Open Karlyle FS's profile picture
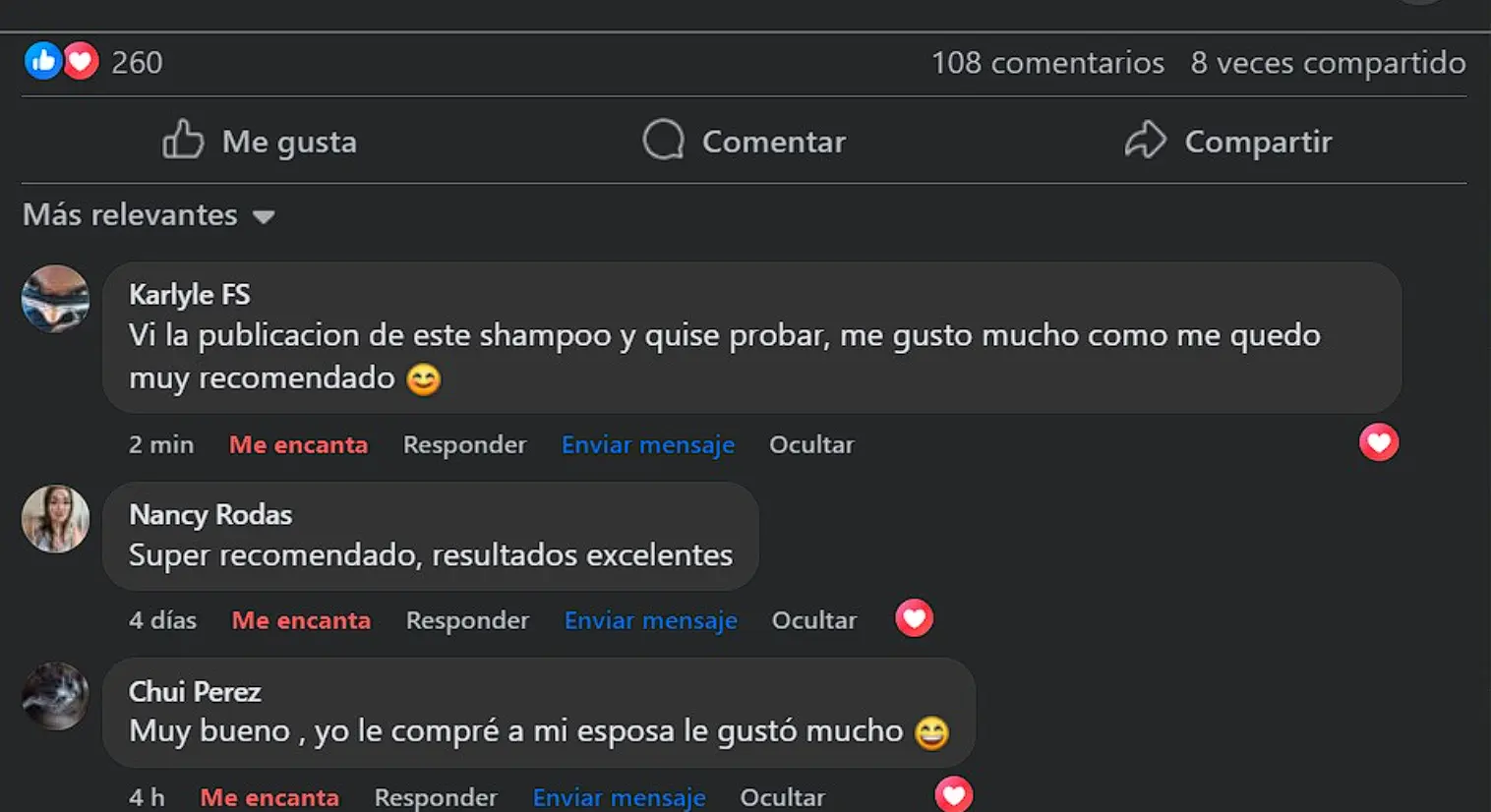 coord(56,299)
